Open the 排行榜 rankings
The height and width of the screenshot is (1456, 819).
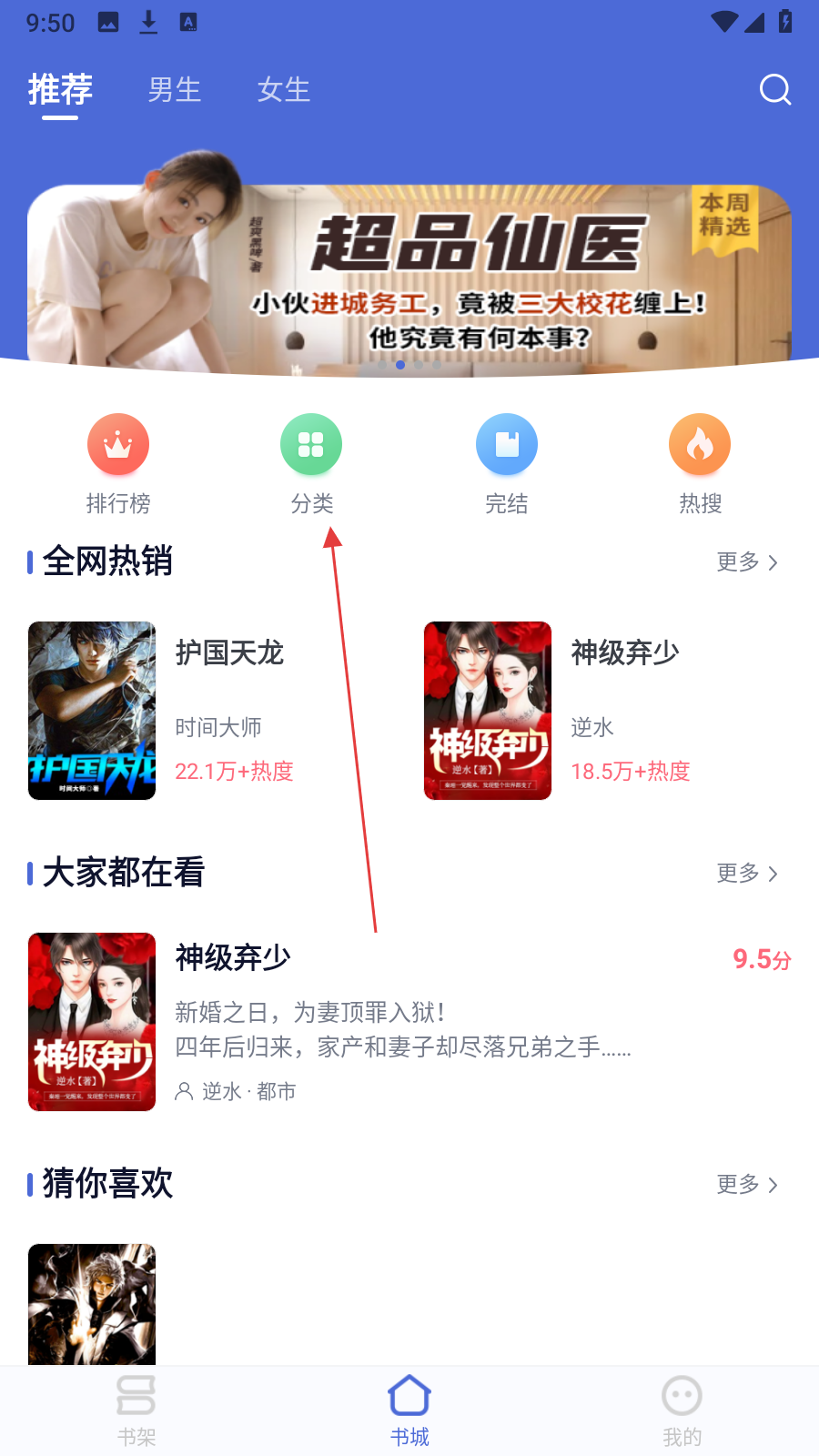pyautogui.click(x=118, y=462)
